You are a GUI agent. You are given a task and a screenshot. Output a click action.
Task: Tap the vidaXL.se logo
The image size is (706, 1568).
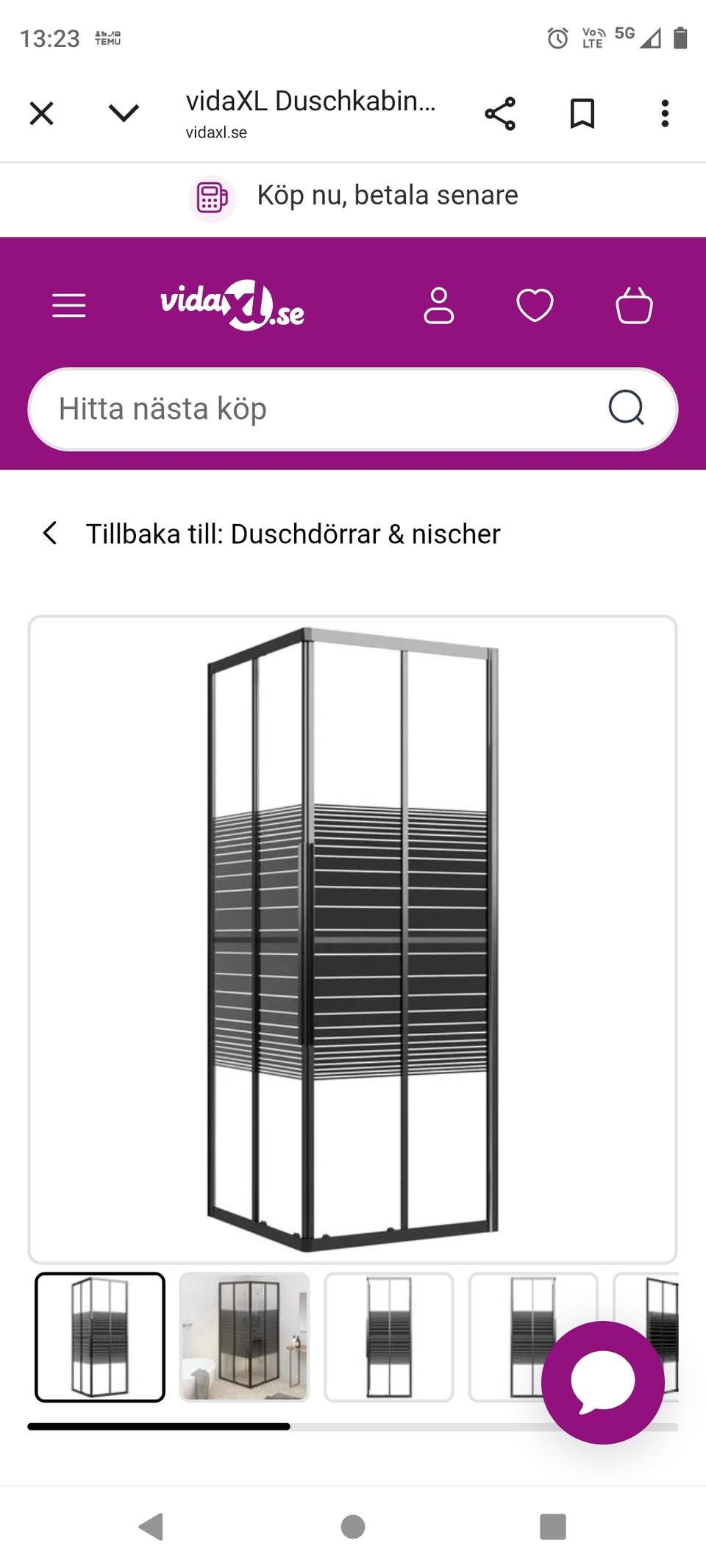(232, 307)
